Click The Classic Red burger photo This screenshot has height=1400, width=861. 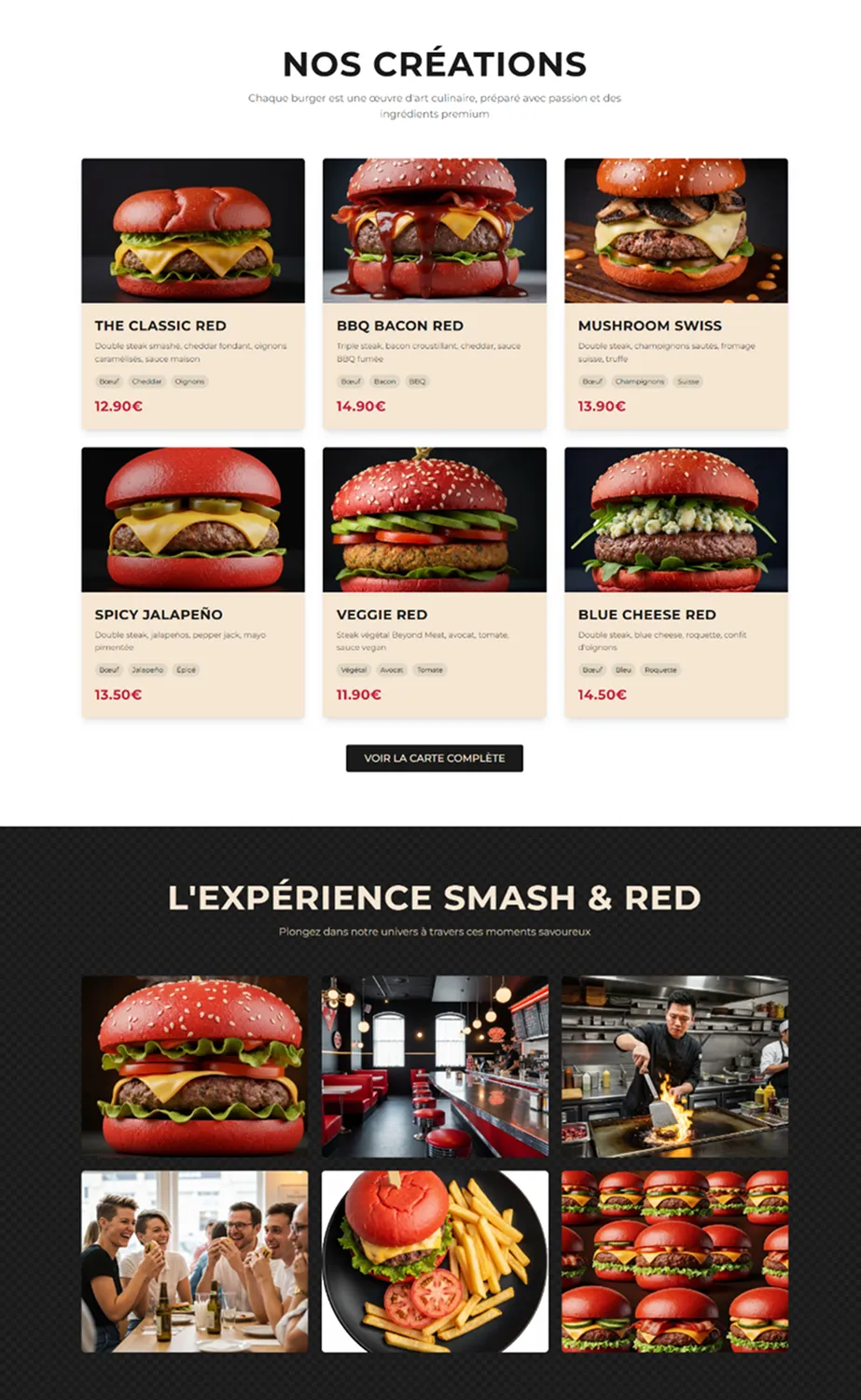click(x=193, y=231)
